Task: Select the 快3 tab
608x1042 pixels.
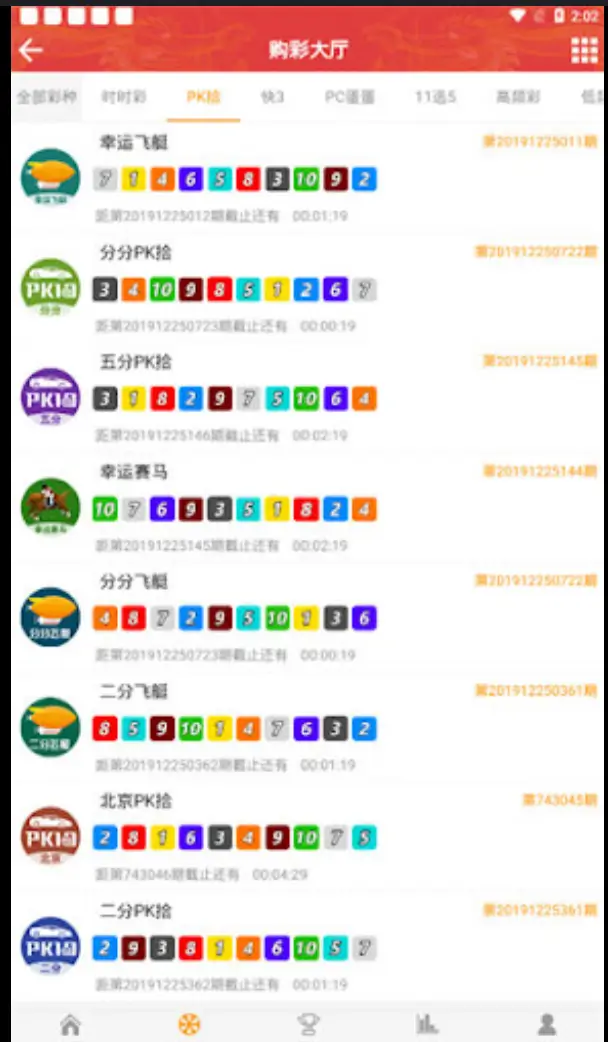Action: [273, 97]
